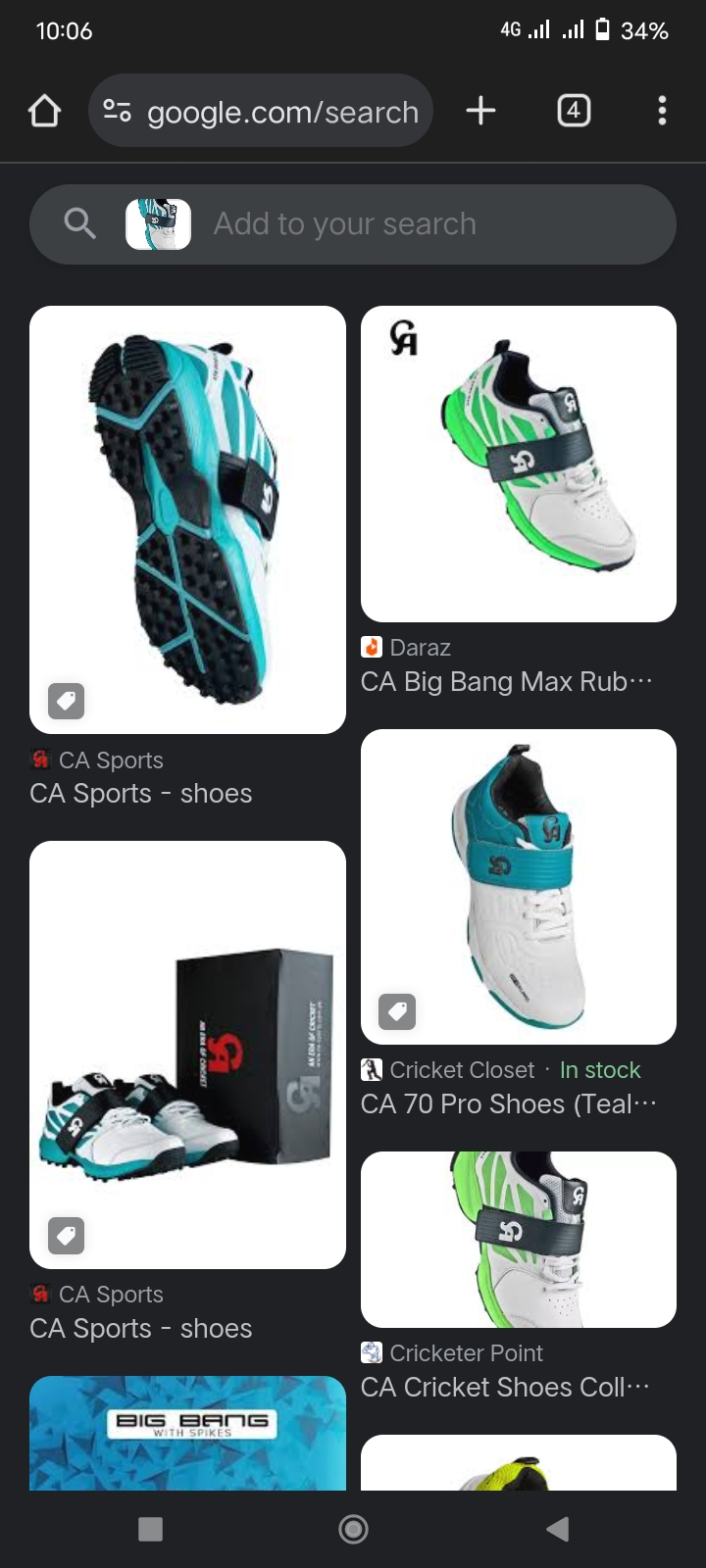Go to the system home screen
Viewport: 706px width, 1568px height.
tap(353, 1529)
